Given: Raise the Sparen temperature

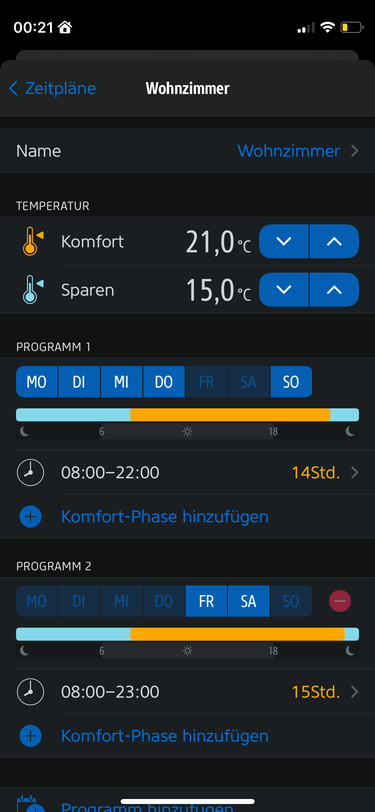Looking at the screenshot, I should (x=335, y=289).
